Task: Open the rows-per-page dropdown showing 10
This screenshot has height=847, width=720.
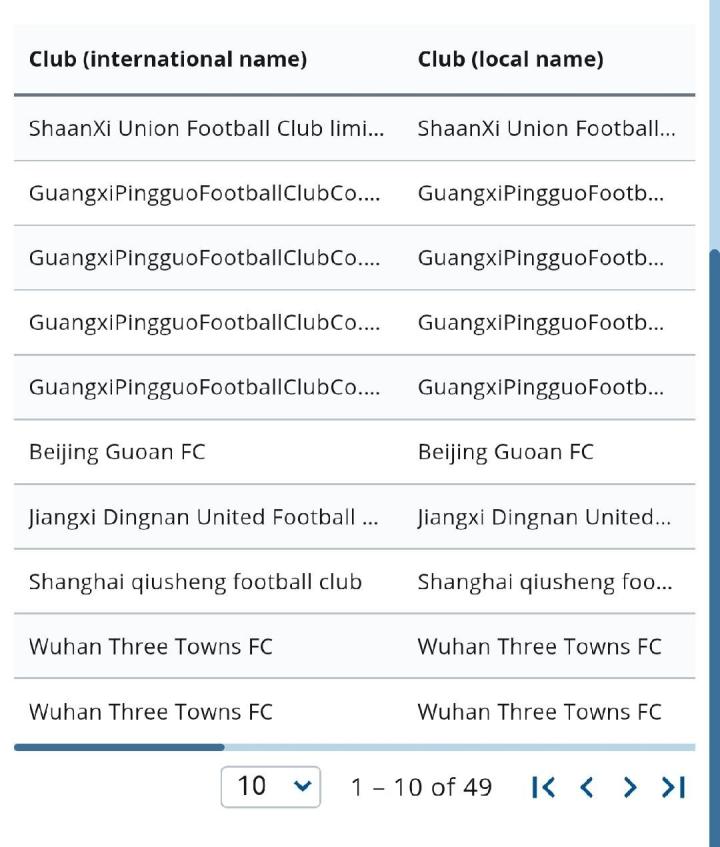Action: pyautogui.click(x=270, y=787)
